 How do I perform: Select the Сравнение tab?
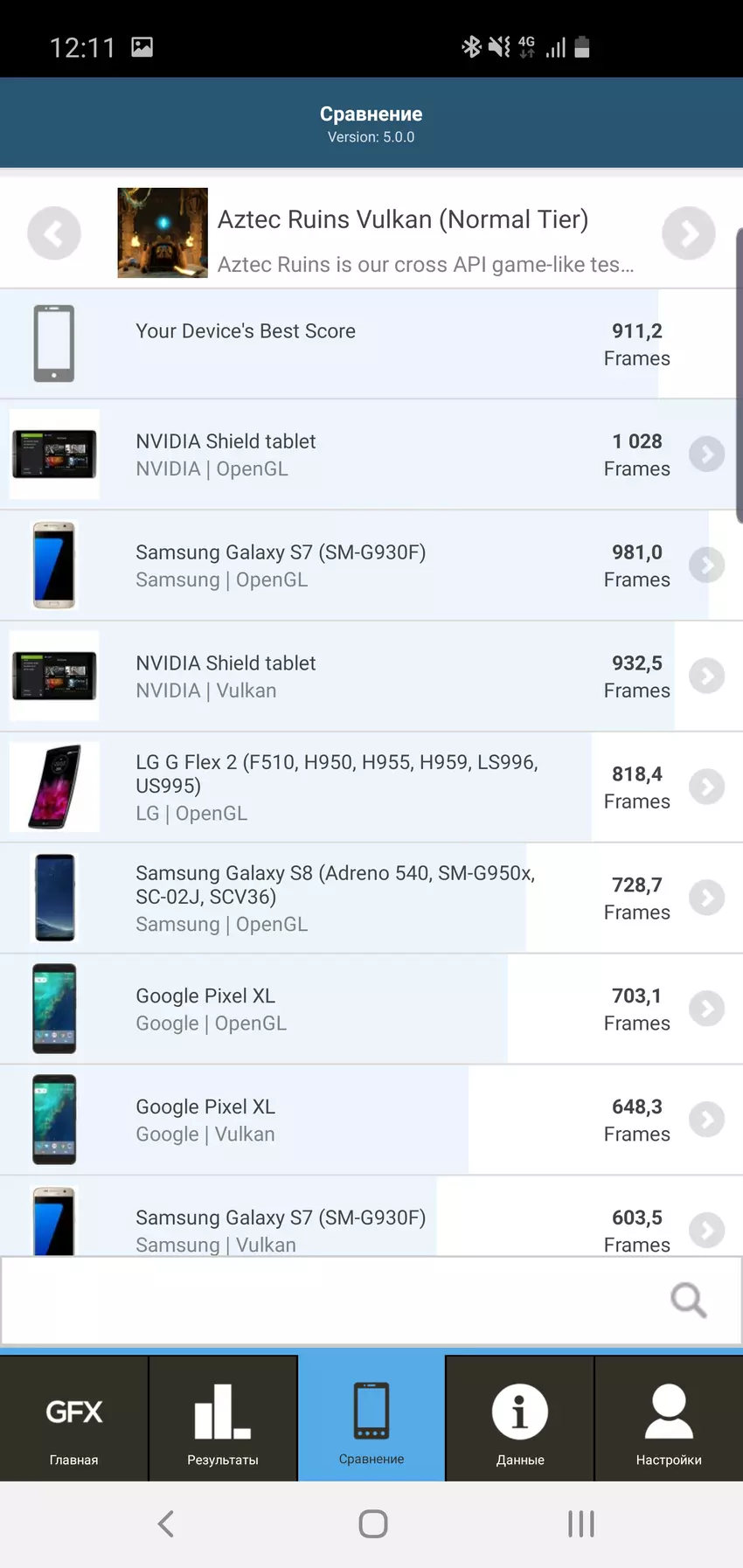click(371, 1419)
